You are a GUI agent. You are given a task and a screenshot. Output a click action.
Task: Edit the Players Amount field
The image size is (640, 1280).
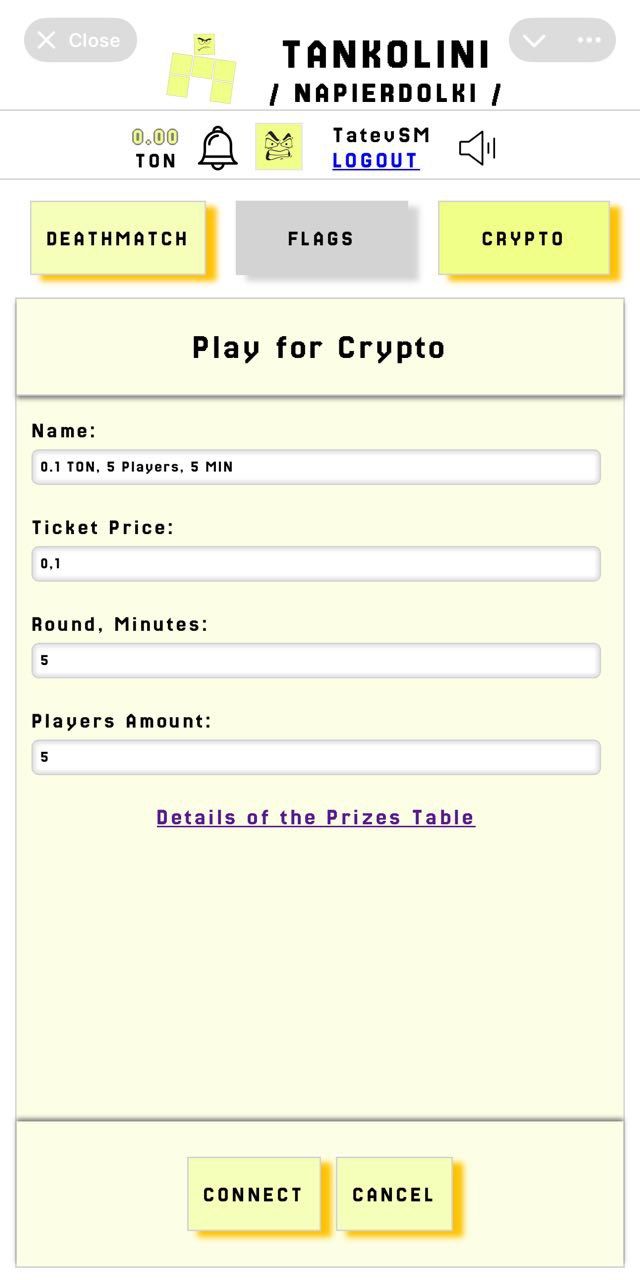point(316,758)
